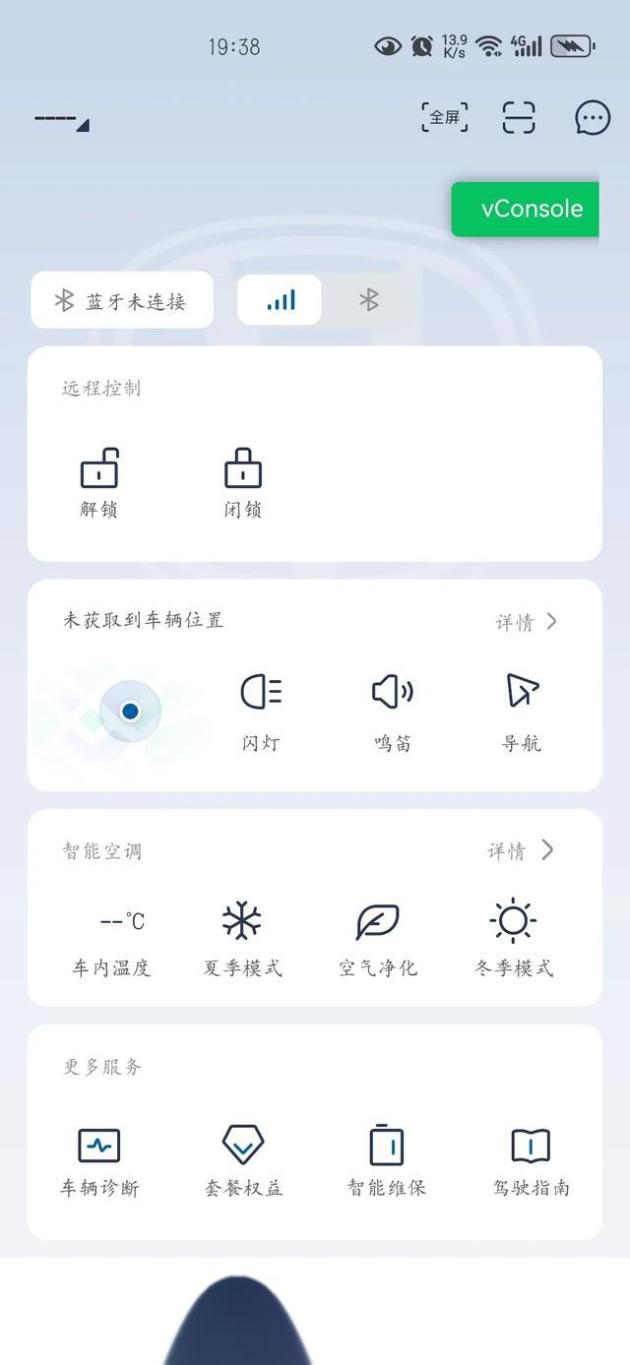Tap the Bluetooth not connected chip

(x=122, y=300)
